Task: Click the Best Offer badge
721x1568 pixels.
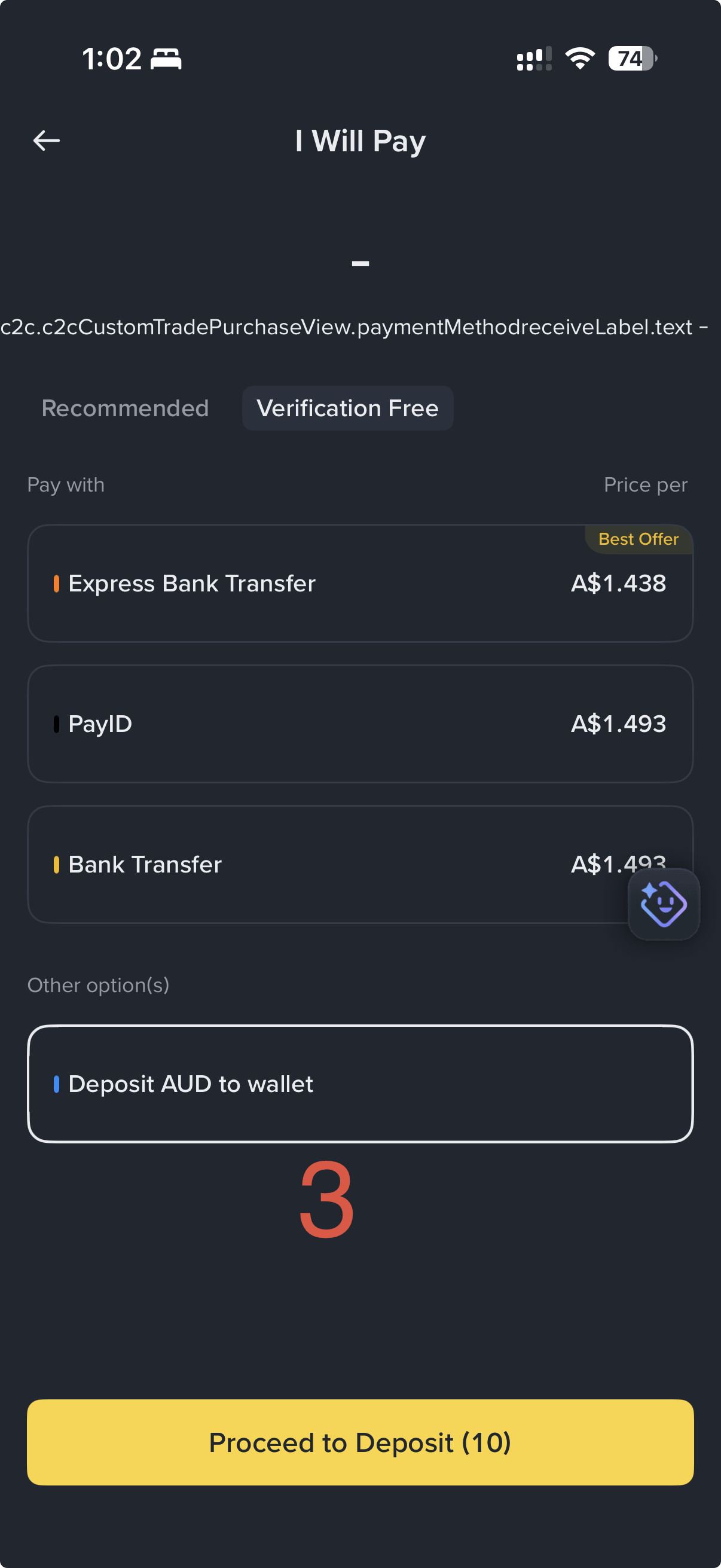Action: click(638, 539)
